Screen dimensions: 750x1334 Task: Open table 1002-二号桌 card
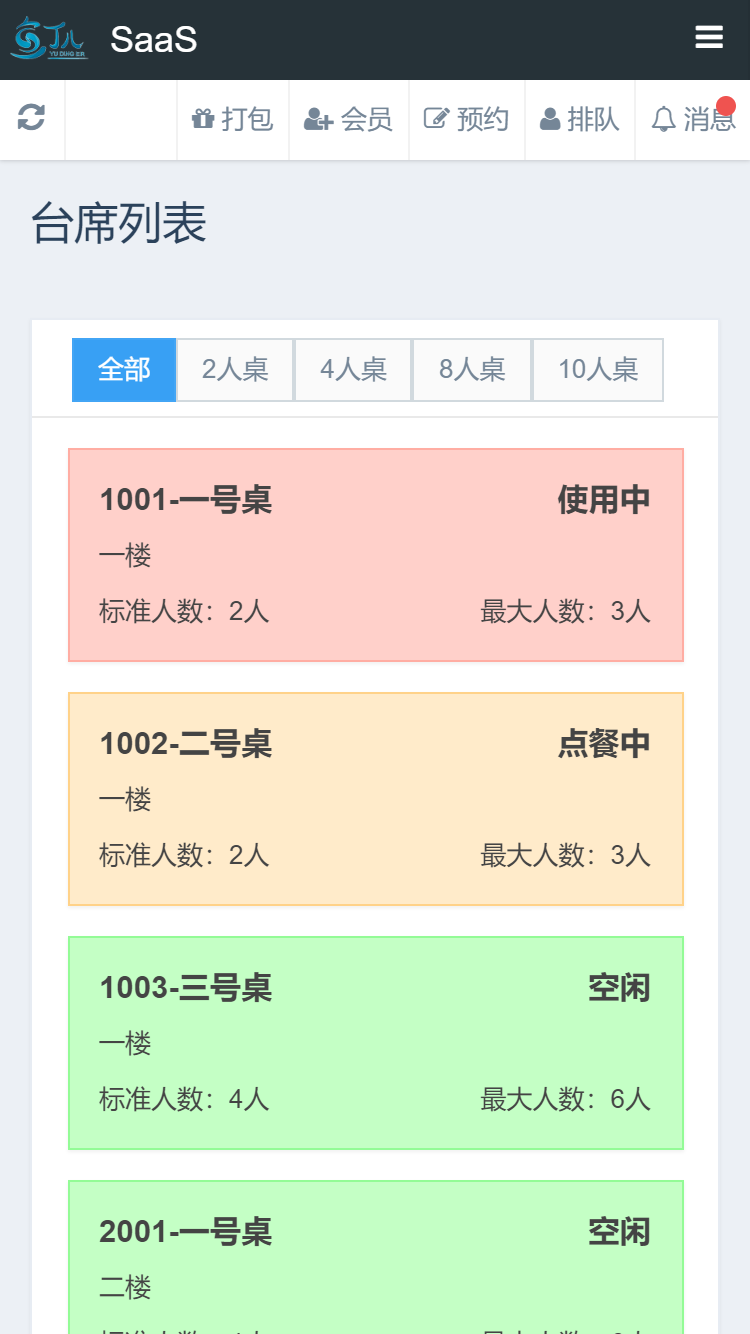click(375, 799)
